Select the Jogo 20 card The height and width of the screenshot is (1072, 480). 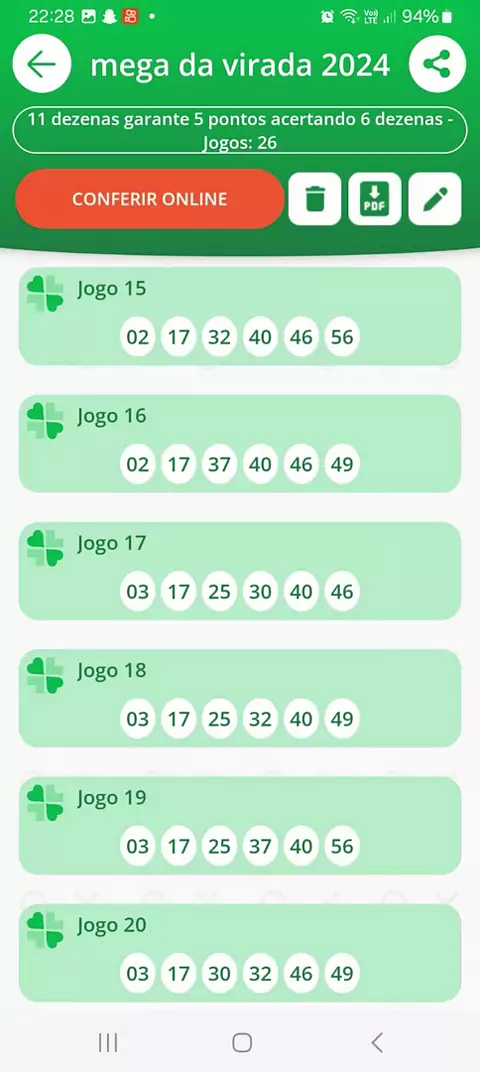pos(240,952)
